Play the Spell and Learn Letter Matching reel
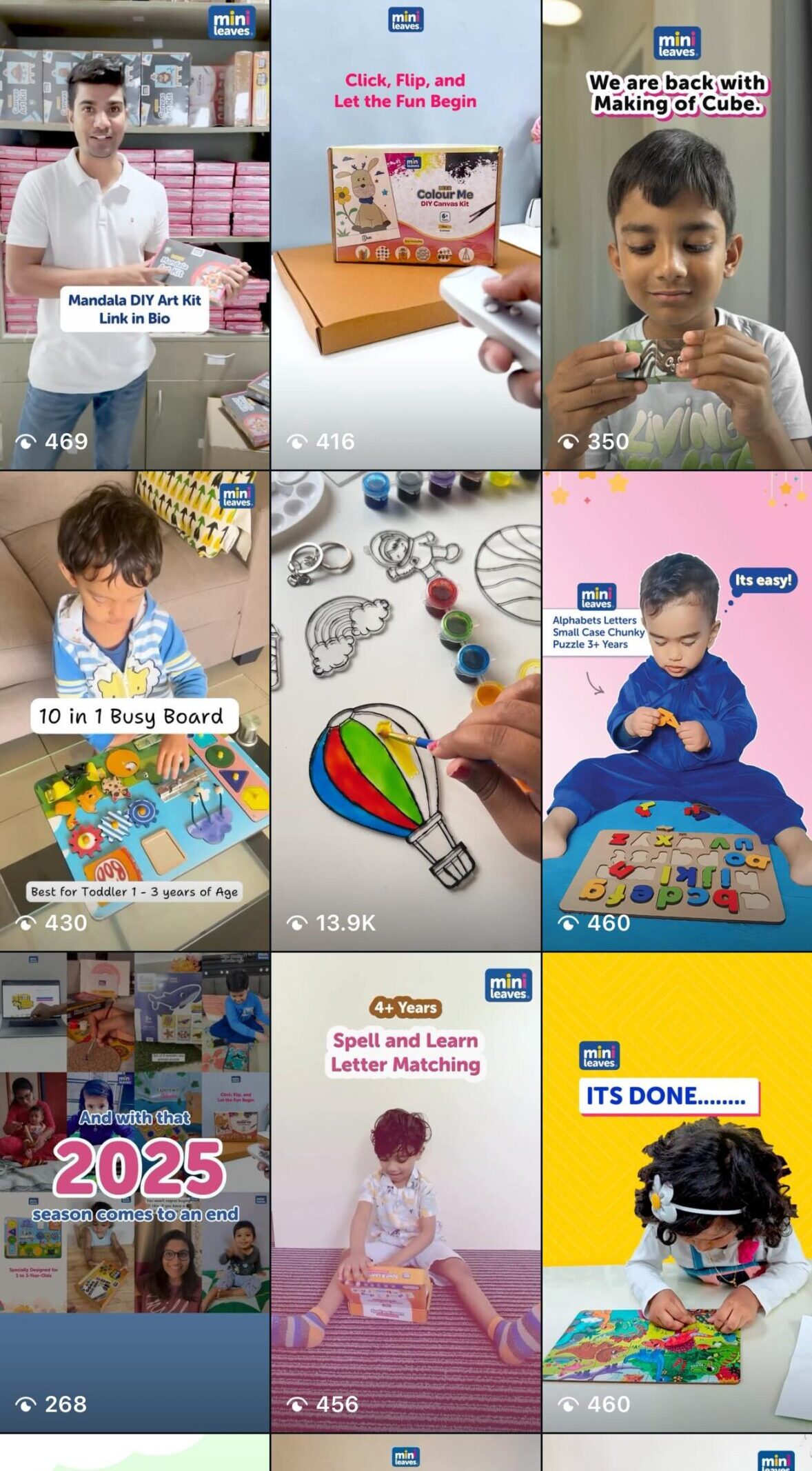This screenshot has width=812, height=1471. (405, 1193)
